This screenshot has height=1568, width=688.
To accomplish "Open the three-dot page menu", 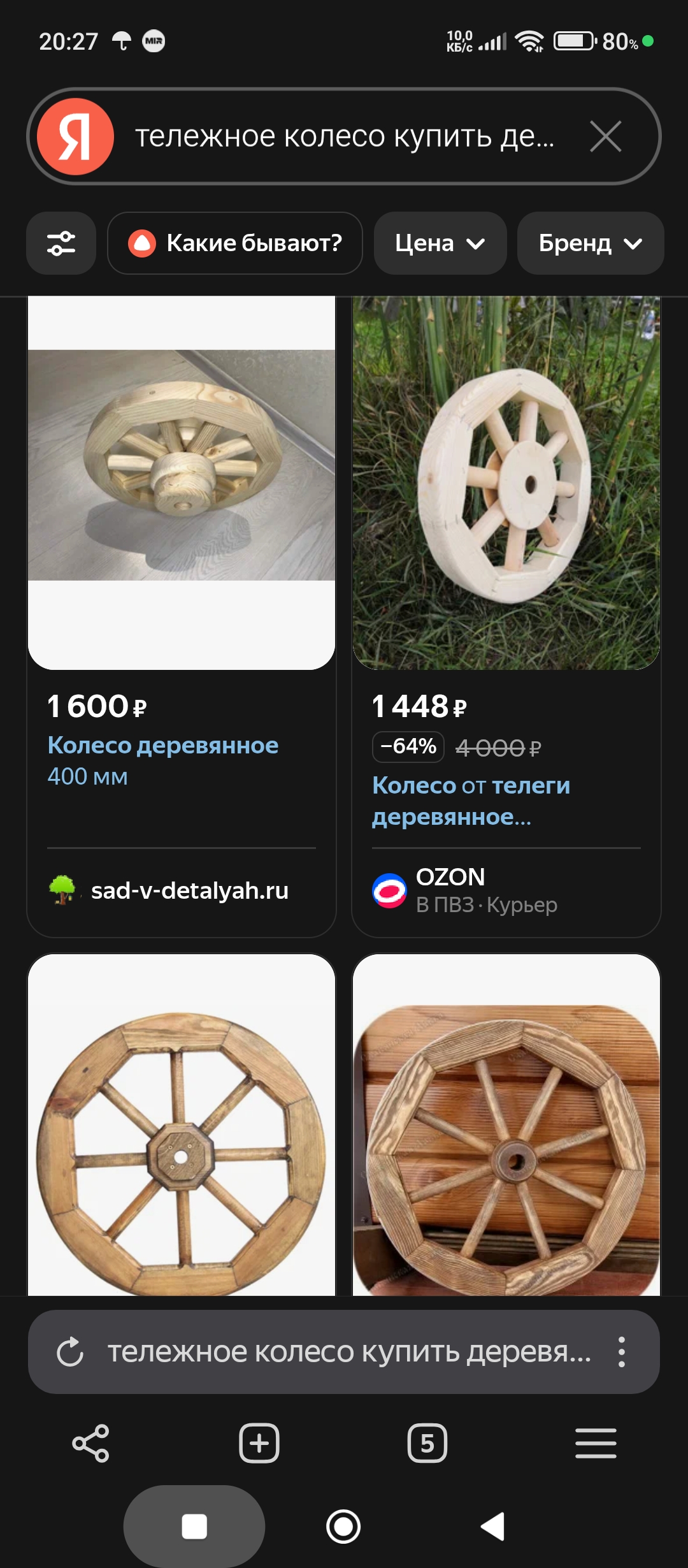I will click(x=621, y=1352).
